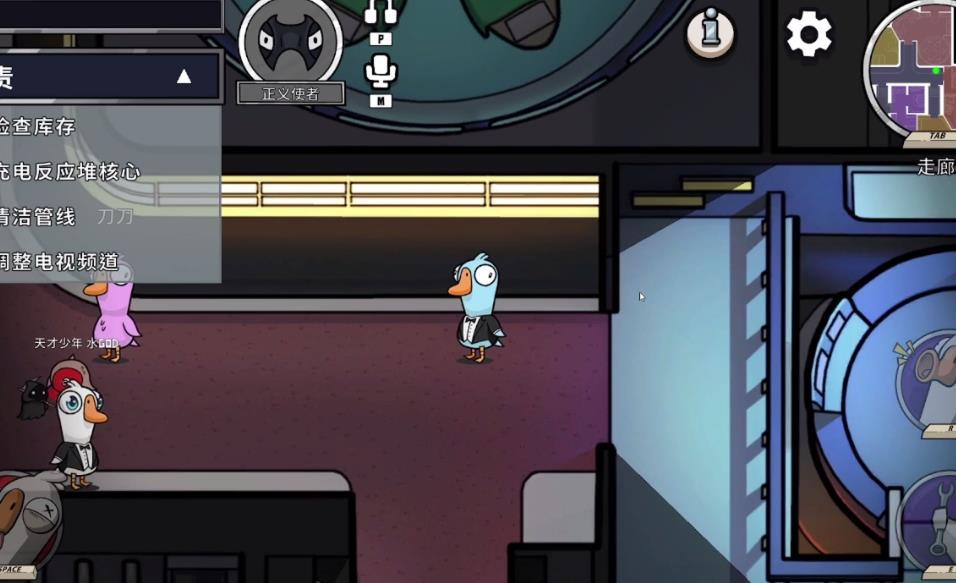Open the settings gear
Viewport: 956px width, 583px height.
pos(808,35)
